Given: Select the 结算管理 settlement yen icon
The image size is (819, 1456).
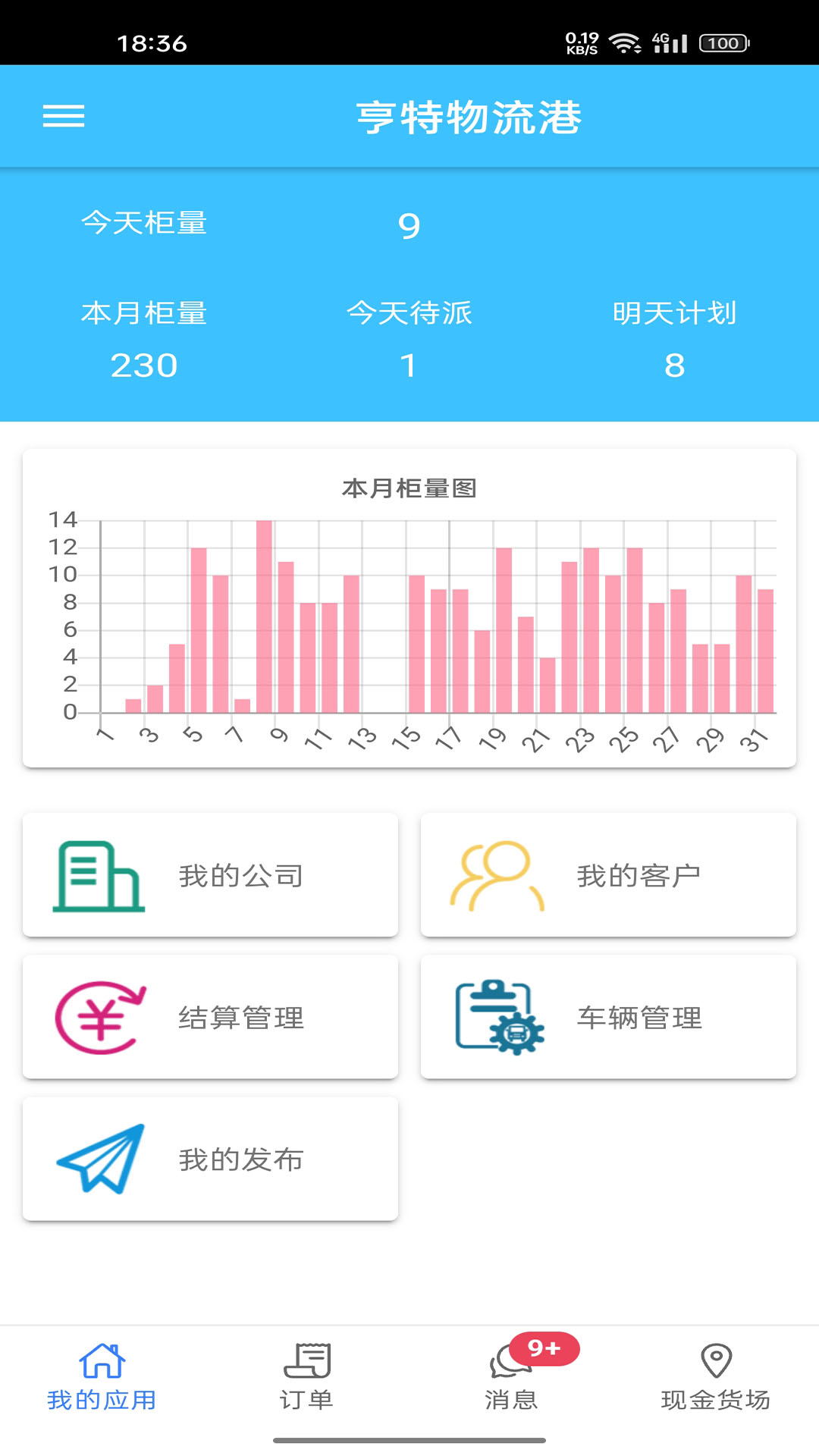Looking at the screenshot, I should click(x=99, y=1018).
